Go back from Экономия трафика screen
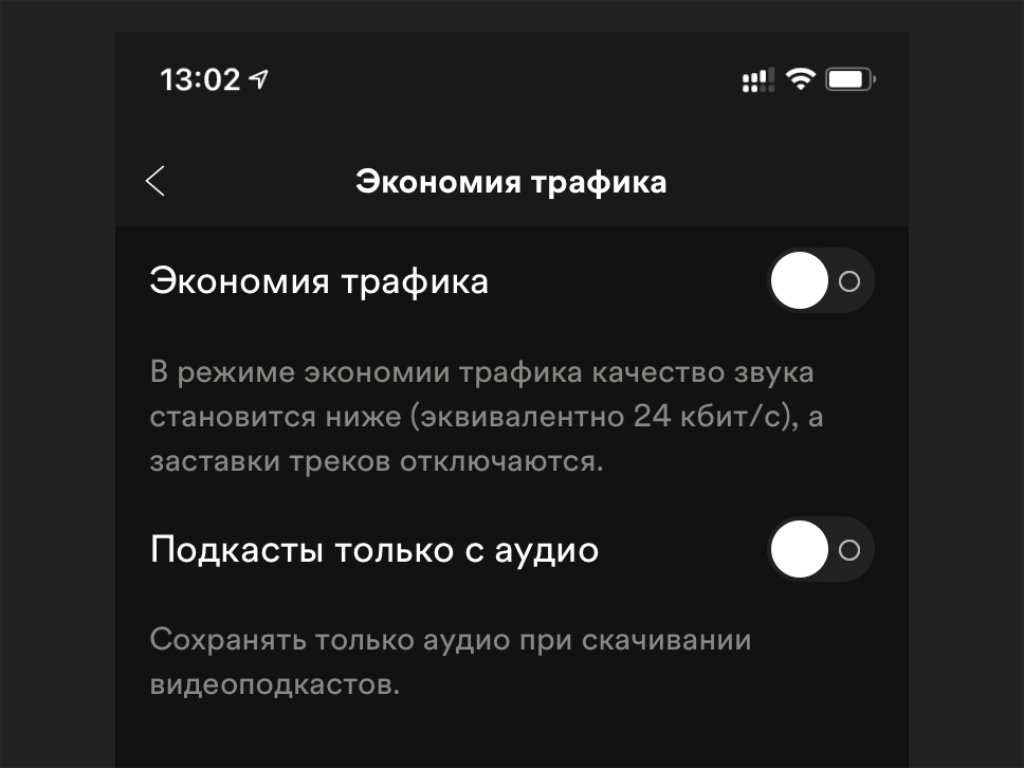This screenshot has width=1024, height=768. click(x=155, y=182)
